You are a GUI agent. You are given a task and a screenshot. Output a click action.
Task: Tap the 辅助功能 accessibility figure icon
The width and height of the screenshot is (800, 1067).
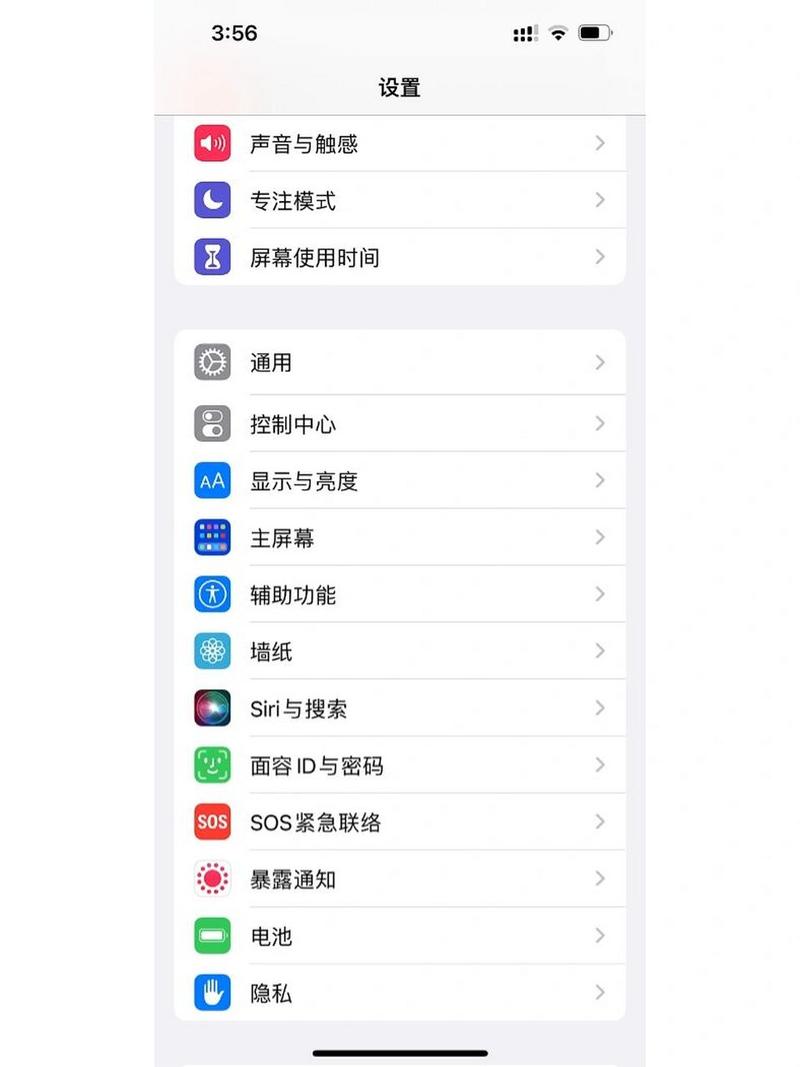pos(211,594)
